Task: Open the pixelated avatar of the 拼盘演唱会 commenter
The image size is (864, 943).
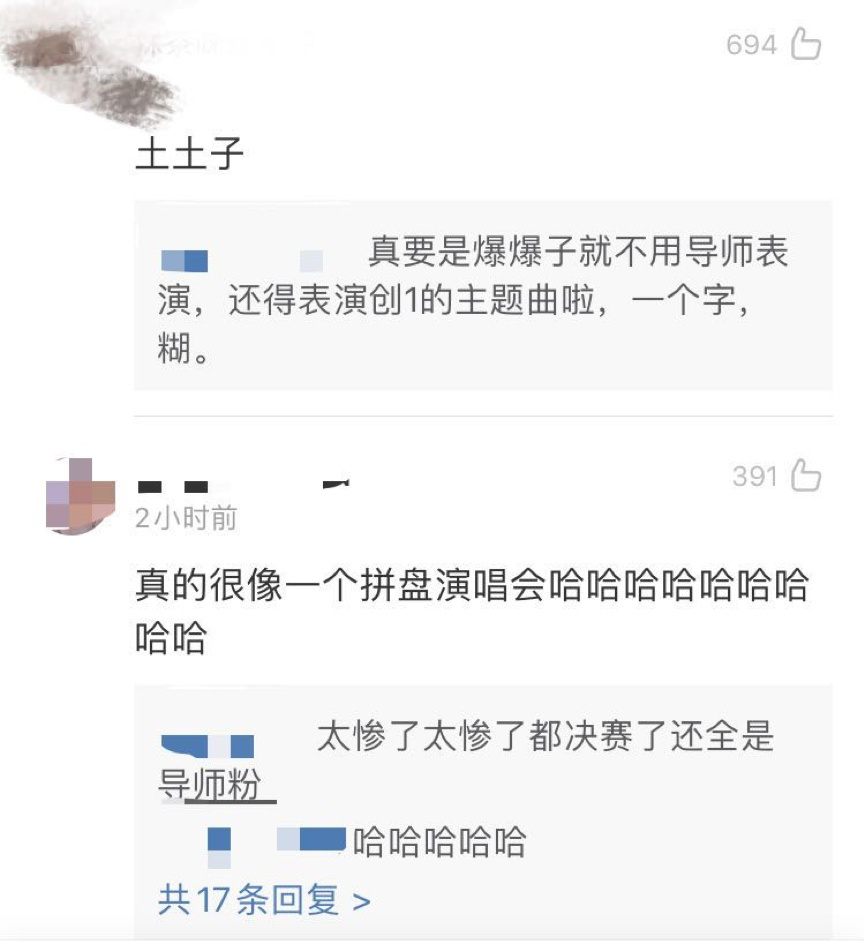Action: tap(82, 496)
